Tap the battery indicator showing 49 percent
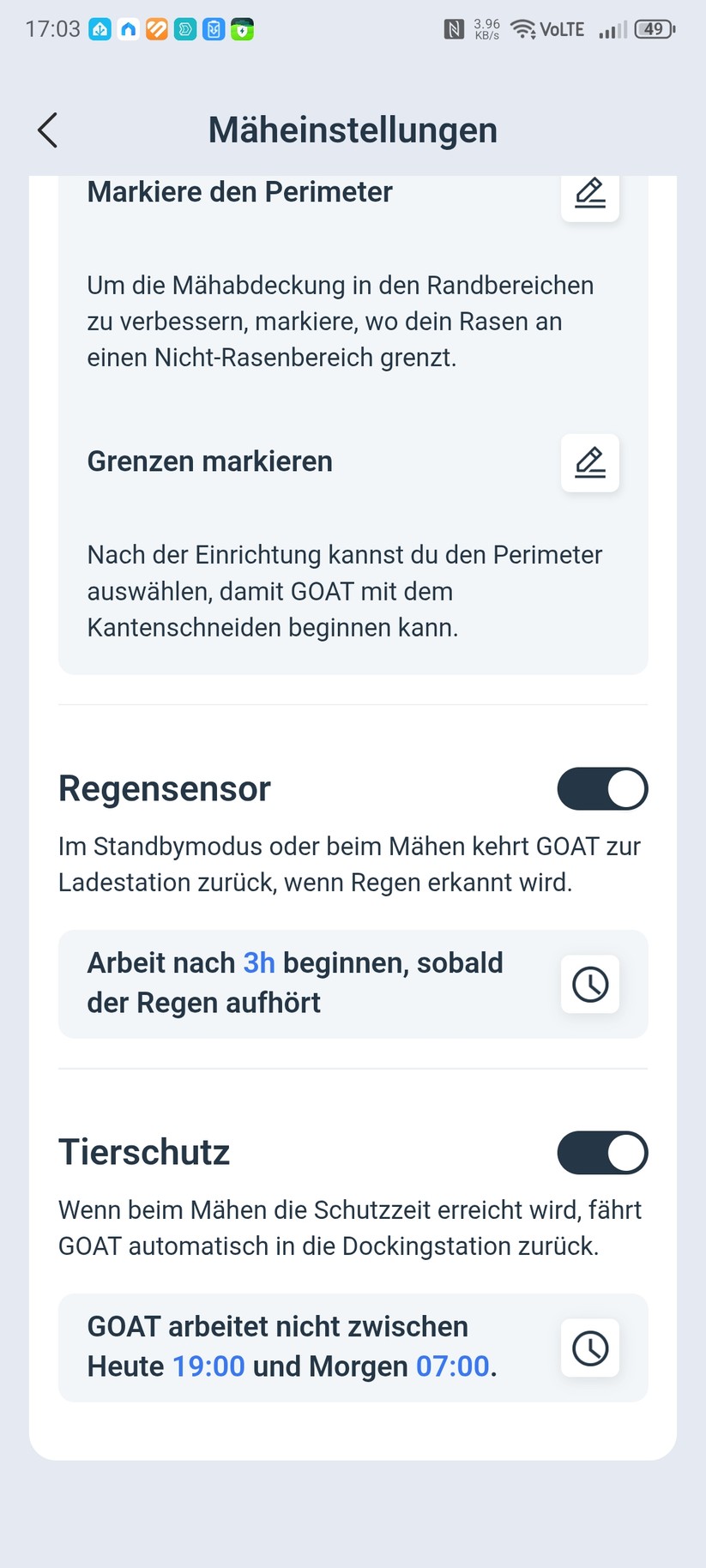 click(652, 28)
